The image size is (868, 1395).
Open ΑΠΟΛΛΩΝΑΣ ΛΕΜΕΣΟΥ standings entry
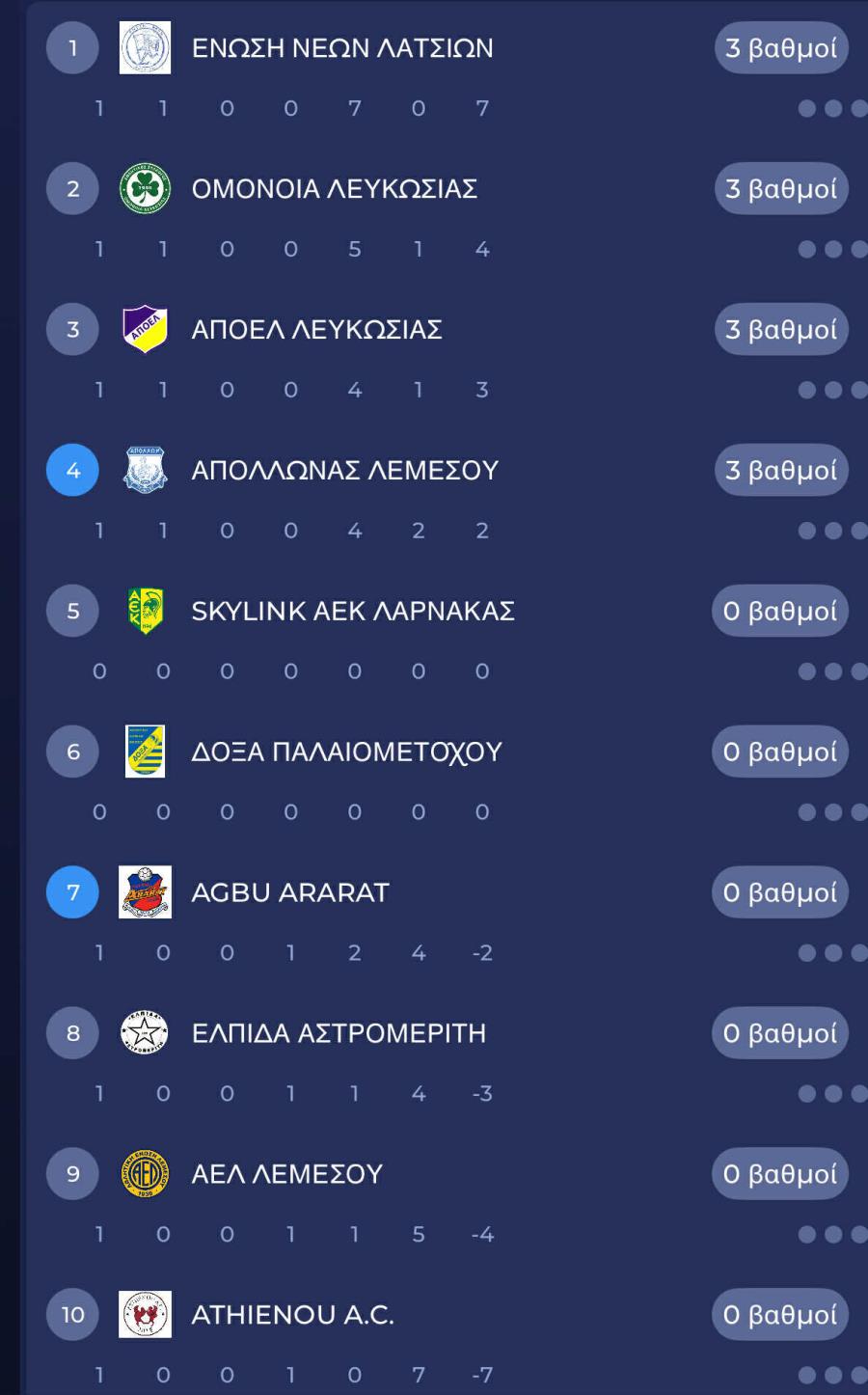(344, 471)
